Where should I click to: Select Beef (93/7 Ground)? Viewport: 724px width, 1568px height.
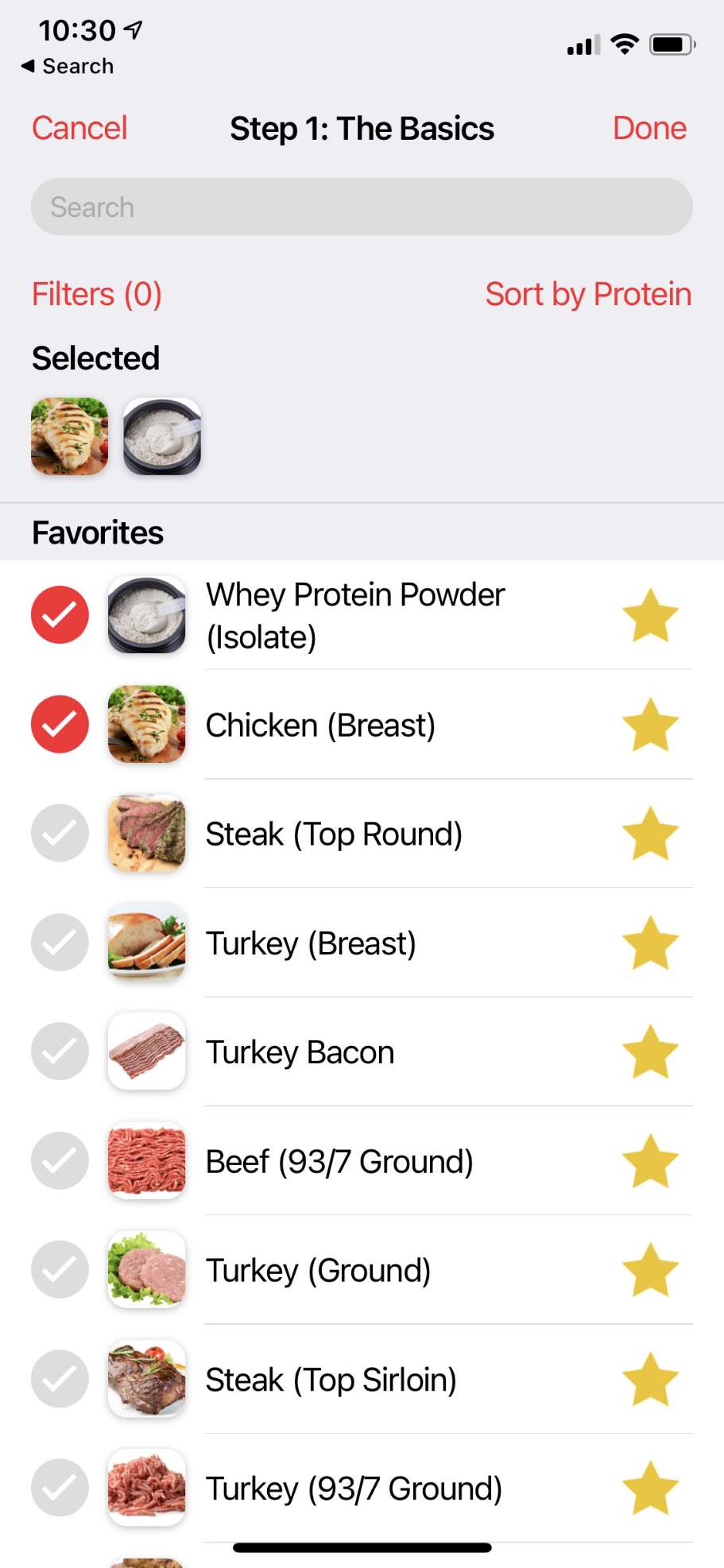[60, 1161]
